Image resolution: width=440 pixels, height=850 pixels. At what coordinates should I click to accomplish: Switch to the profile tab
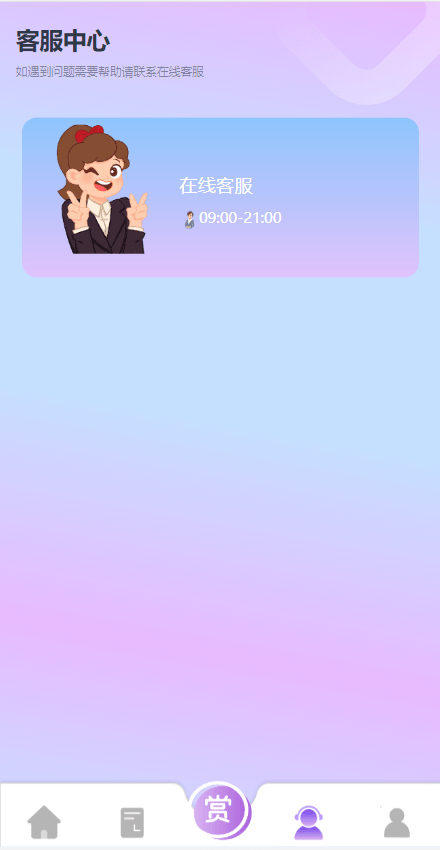click(x=397, y=823)
